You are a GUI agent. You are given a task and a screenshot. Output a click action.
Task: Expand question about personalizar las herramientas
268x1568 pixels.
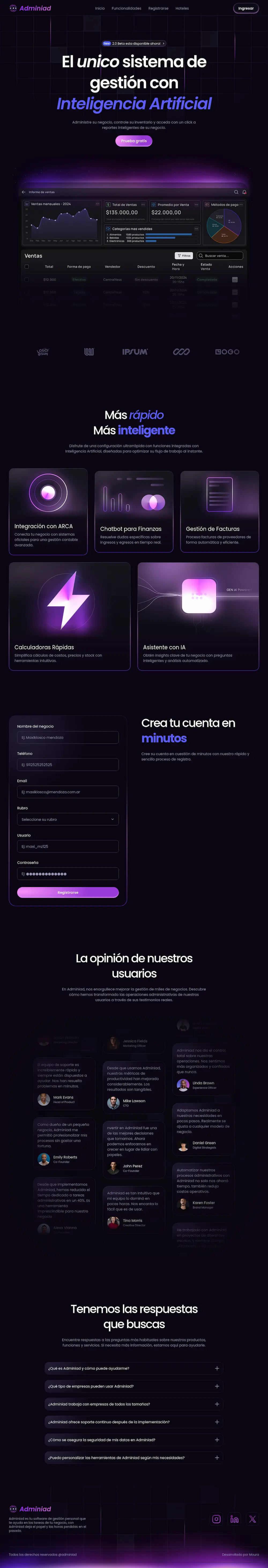133,1458
